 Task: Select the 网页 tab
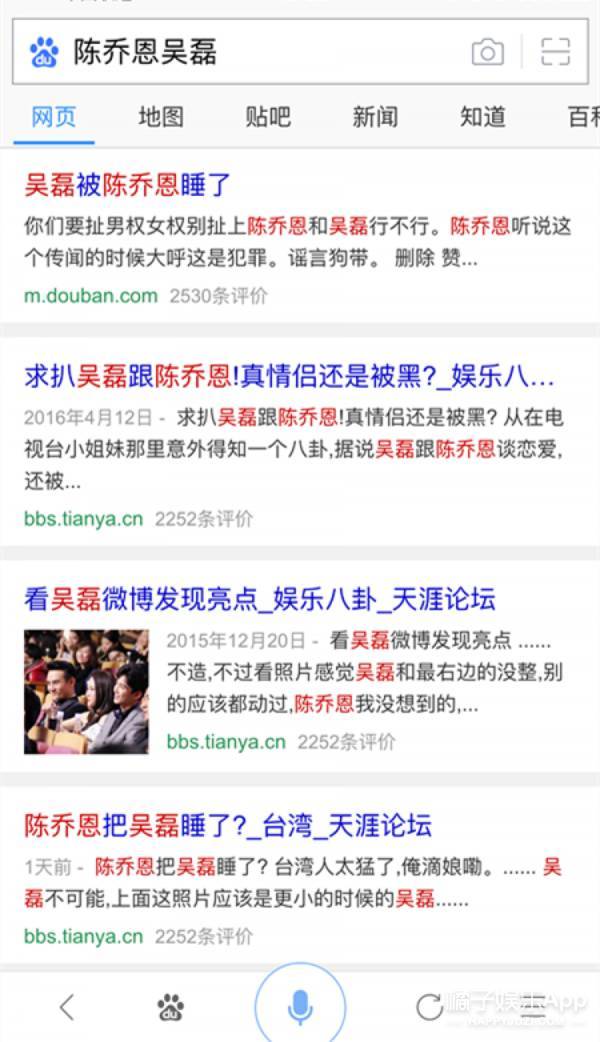pyautogui.click(x=54, y=117)
